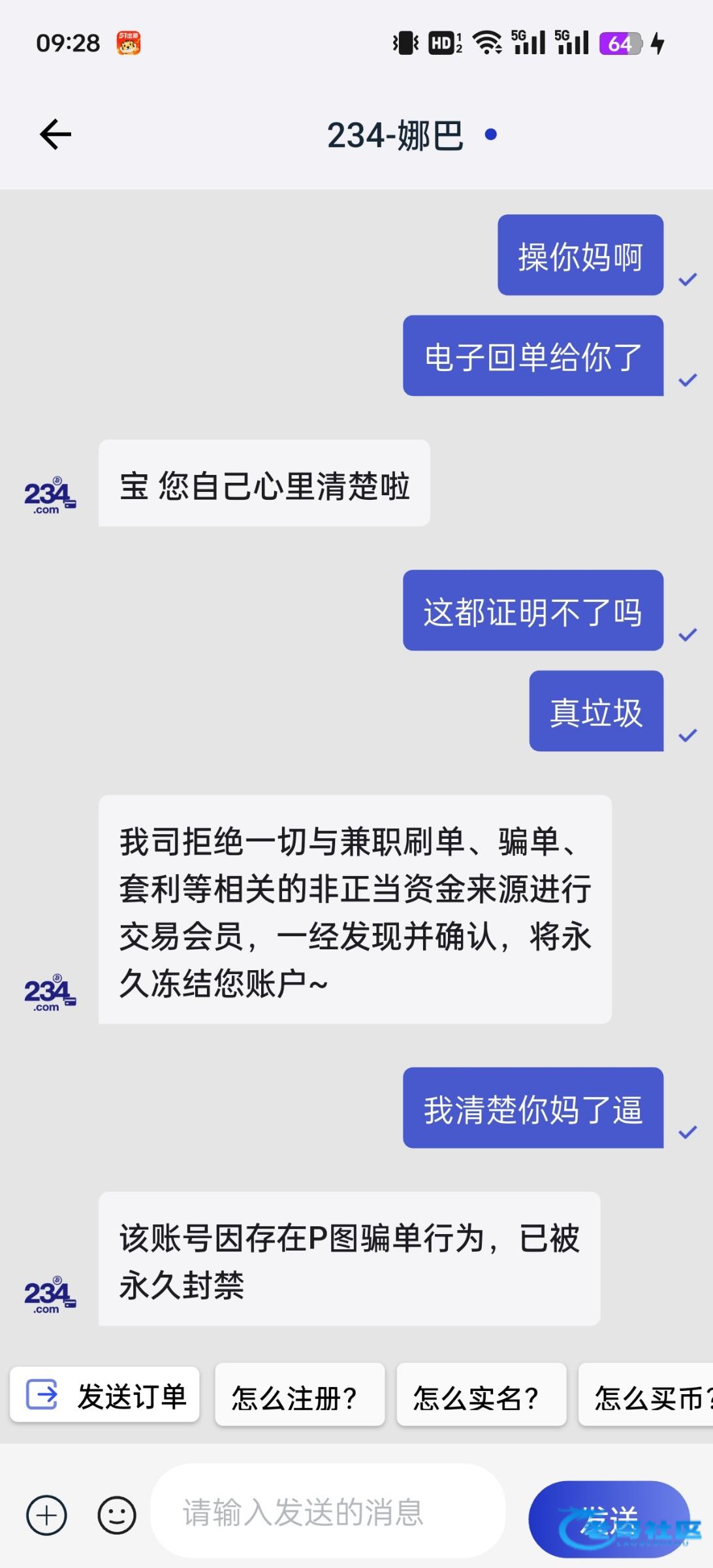This screenshot has height=1568, width=713.
Task: Select the 怎么注册？ quick question chip
Action: tap(300, 1397)
